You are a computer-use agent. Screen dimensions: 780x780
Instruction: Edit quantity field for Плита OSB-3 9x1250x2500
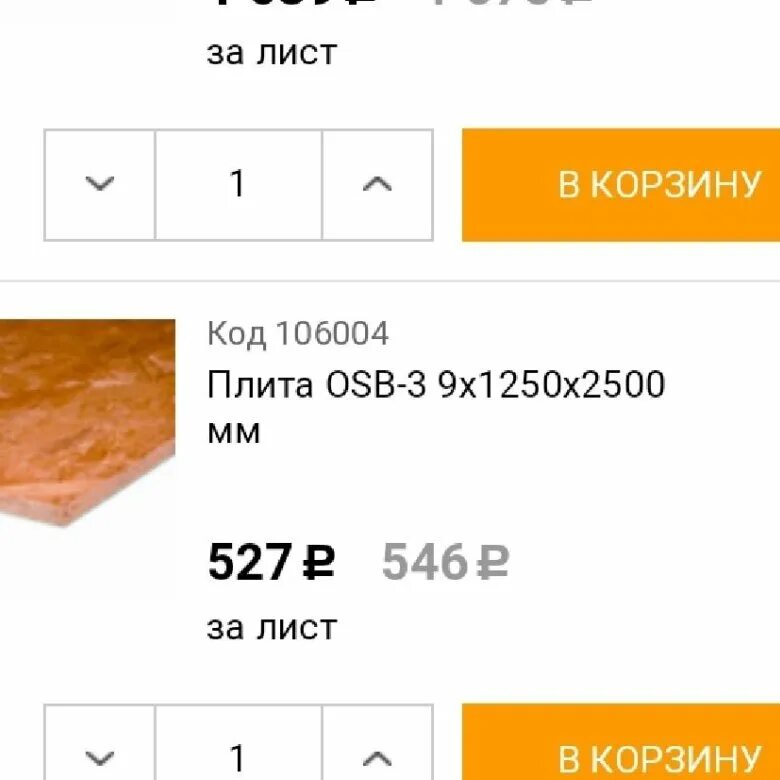coord(238,752)
